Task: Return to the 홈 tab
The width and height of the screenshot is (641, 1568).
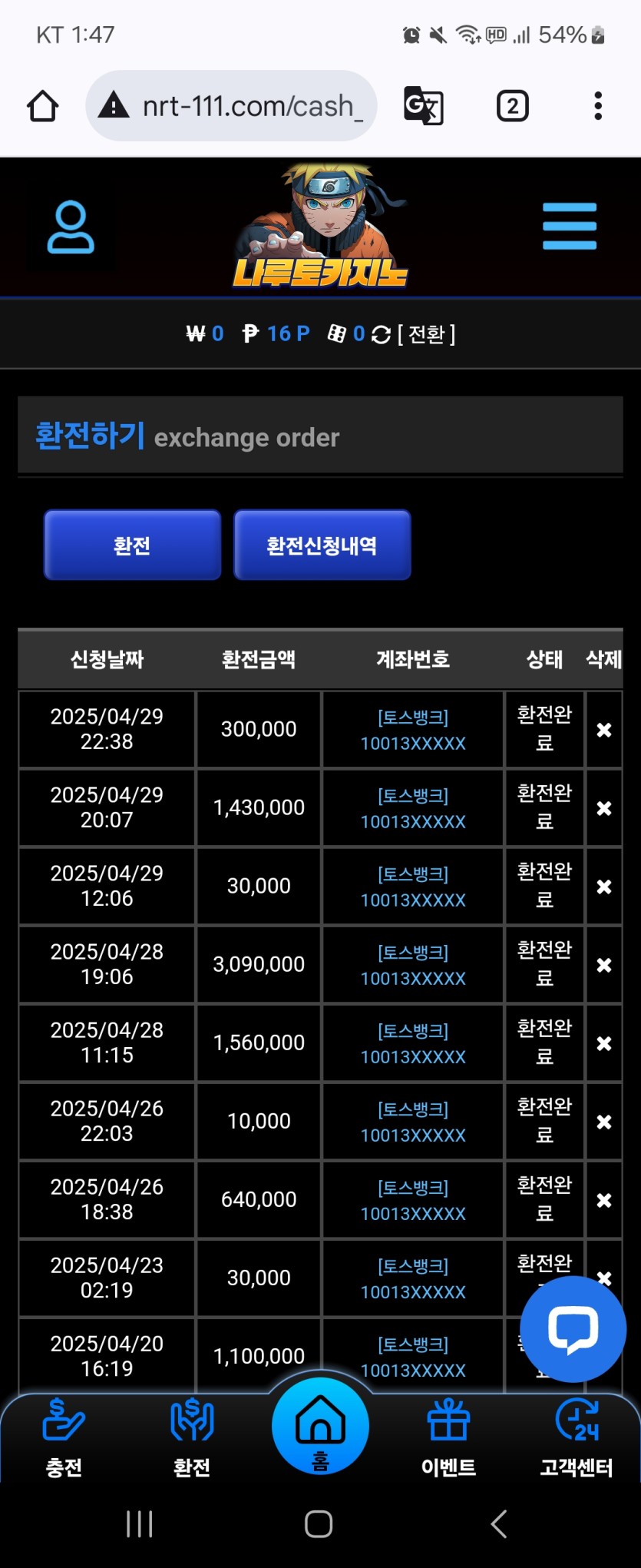Action: tap(320, 1427)
